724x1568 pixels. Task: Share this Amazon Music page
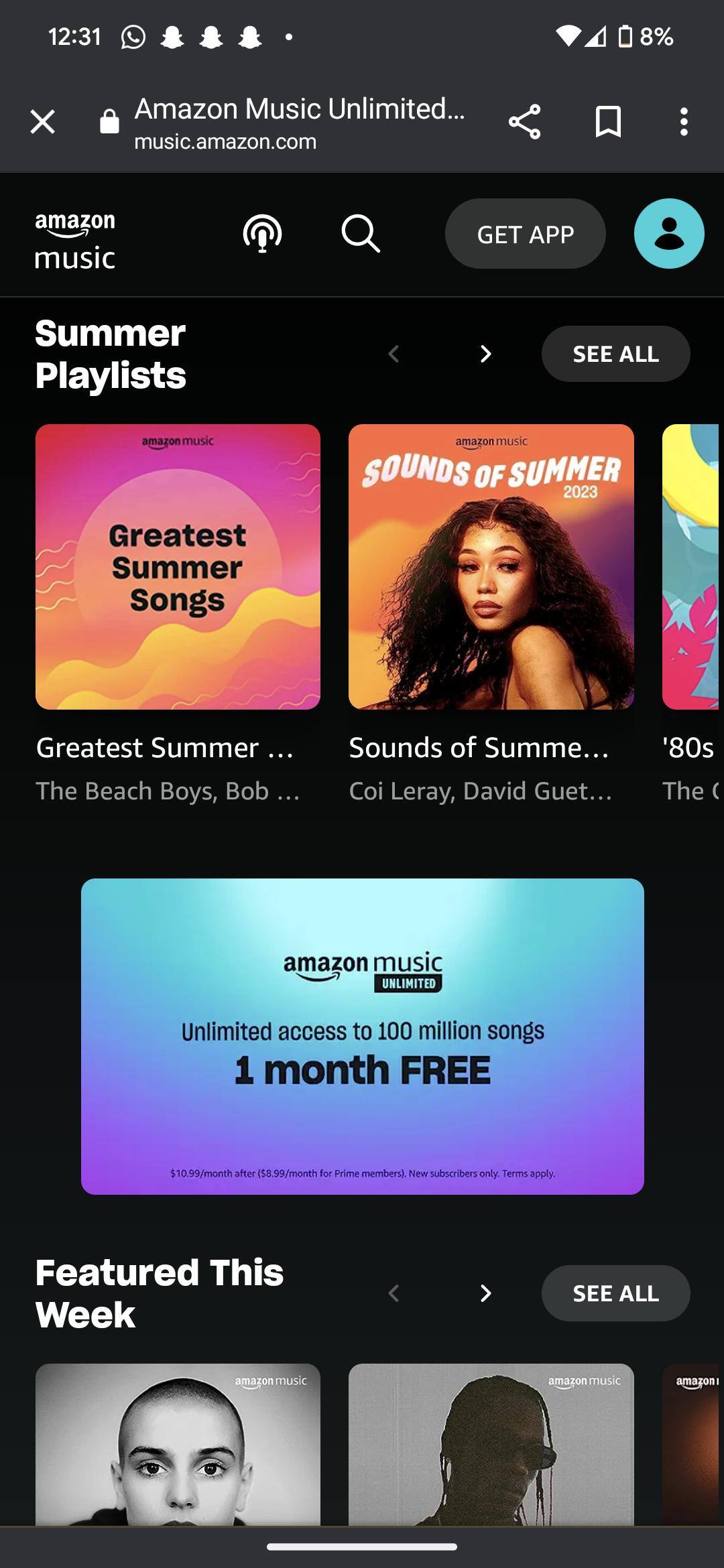coord(524,122)
